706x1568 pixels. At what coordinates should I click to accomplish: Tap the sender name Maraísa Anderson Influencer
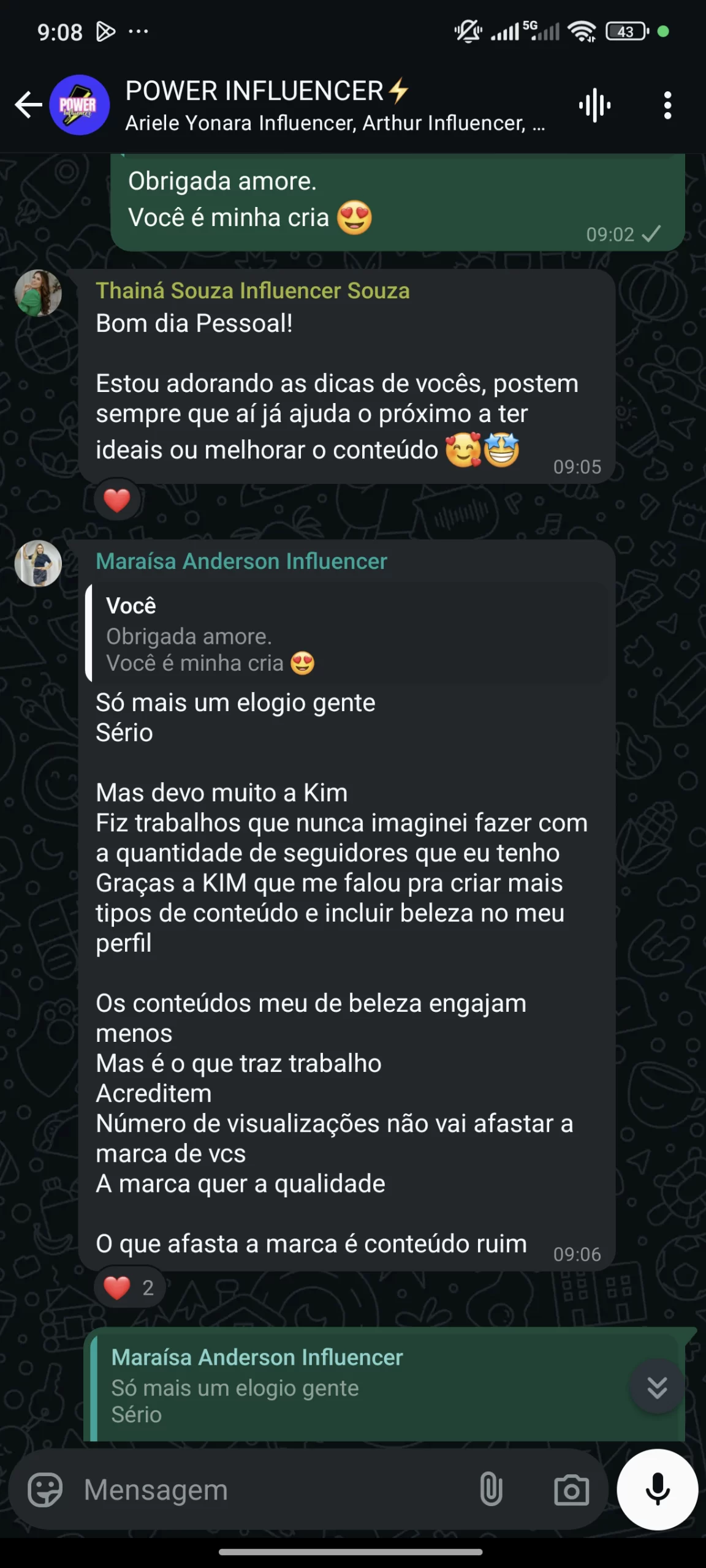241,562
